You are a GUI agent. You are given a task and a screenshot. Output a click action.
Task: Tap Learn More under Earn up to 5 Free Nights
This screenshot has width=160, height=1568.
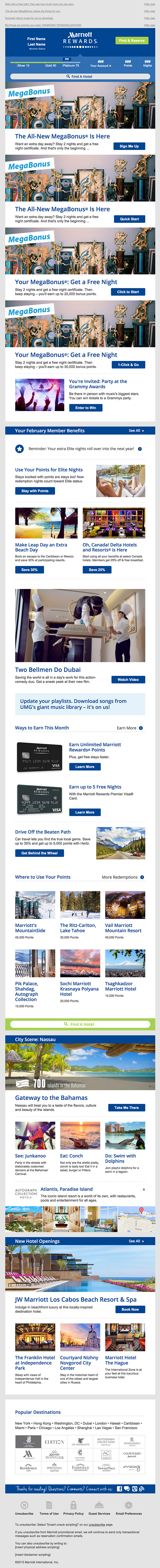(x=84, y=812)
